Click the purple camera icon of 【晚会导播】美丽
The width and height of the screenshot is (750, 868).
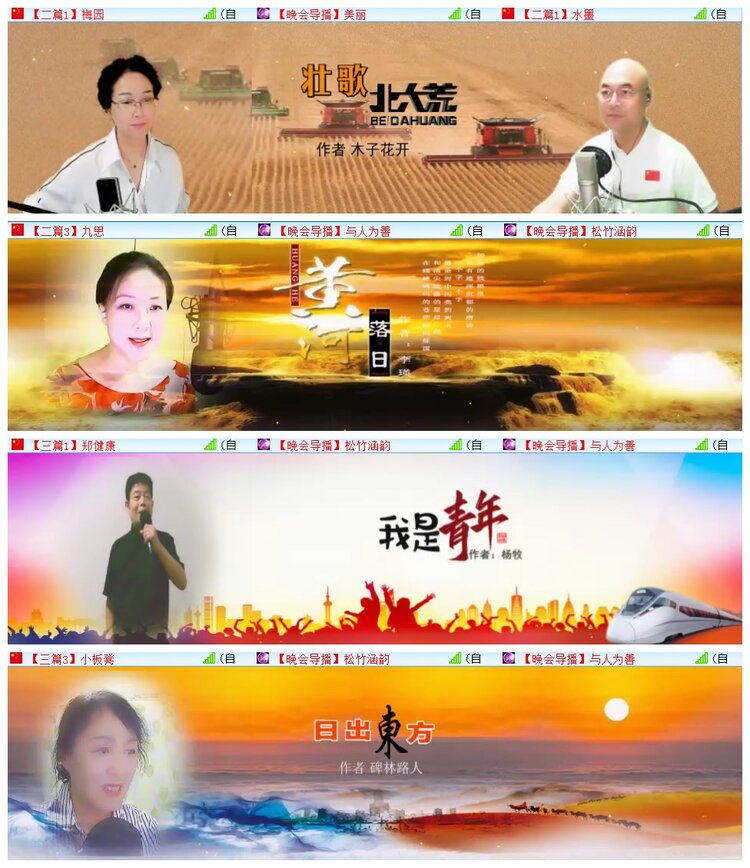[x=262, y=14]
